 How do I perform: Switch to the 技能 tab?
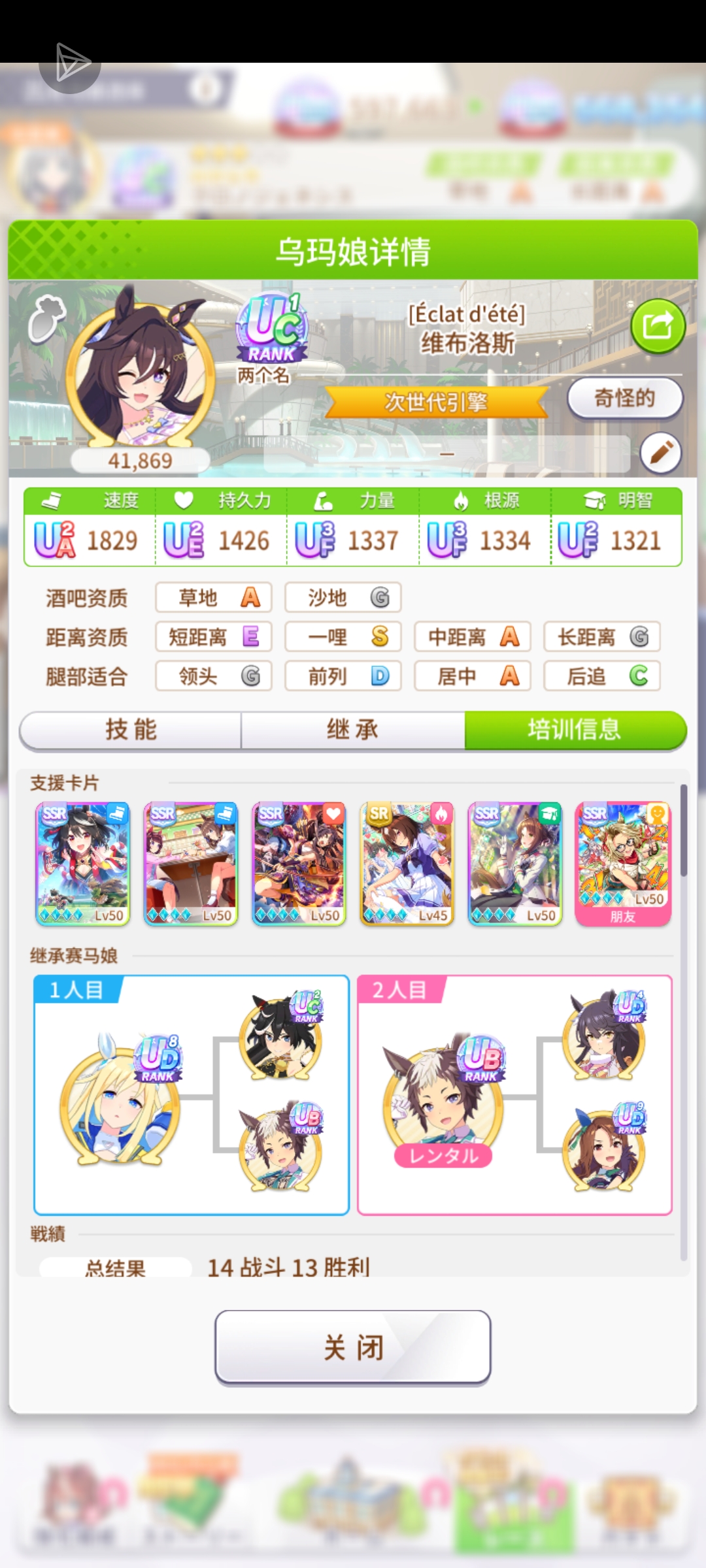pyautogui.click(x=131, y=730)
